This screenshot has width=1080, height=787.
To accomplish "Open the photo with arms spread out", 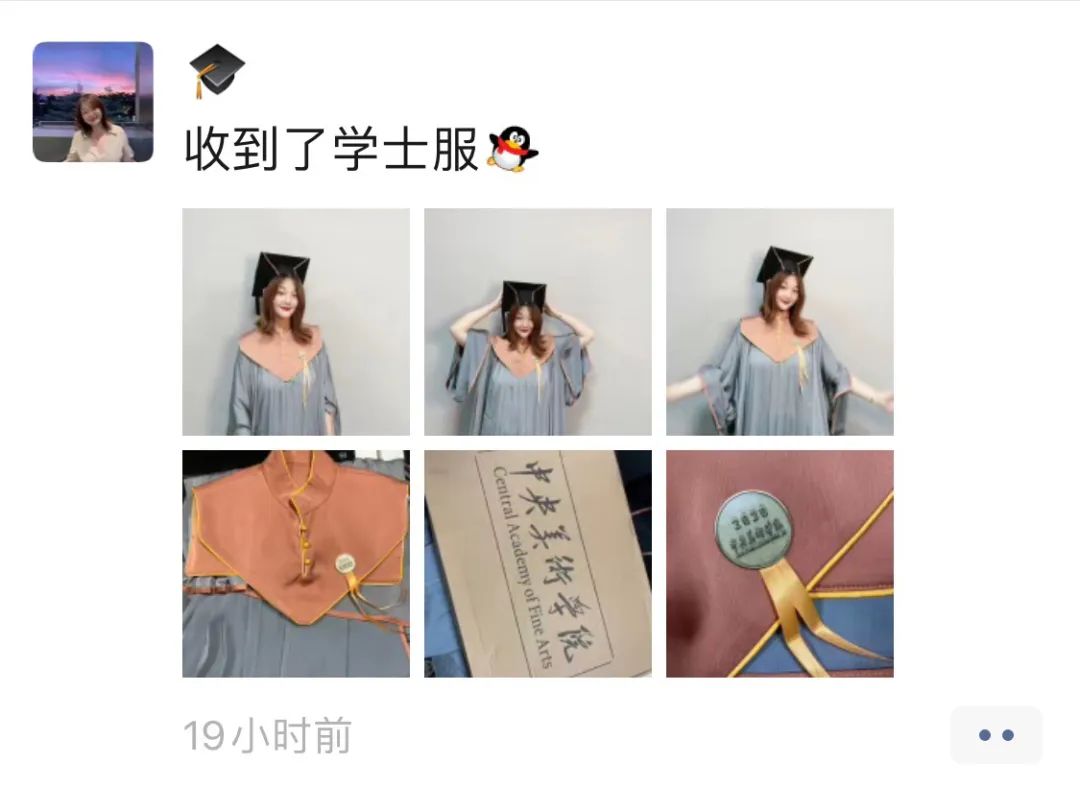I will tap(780, 322).
